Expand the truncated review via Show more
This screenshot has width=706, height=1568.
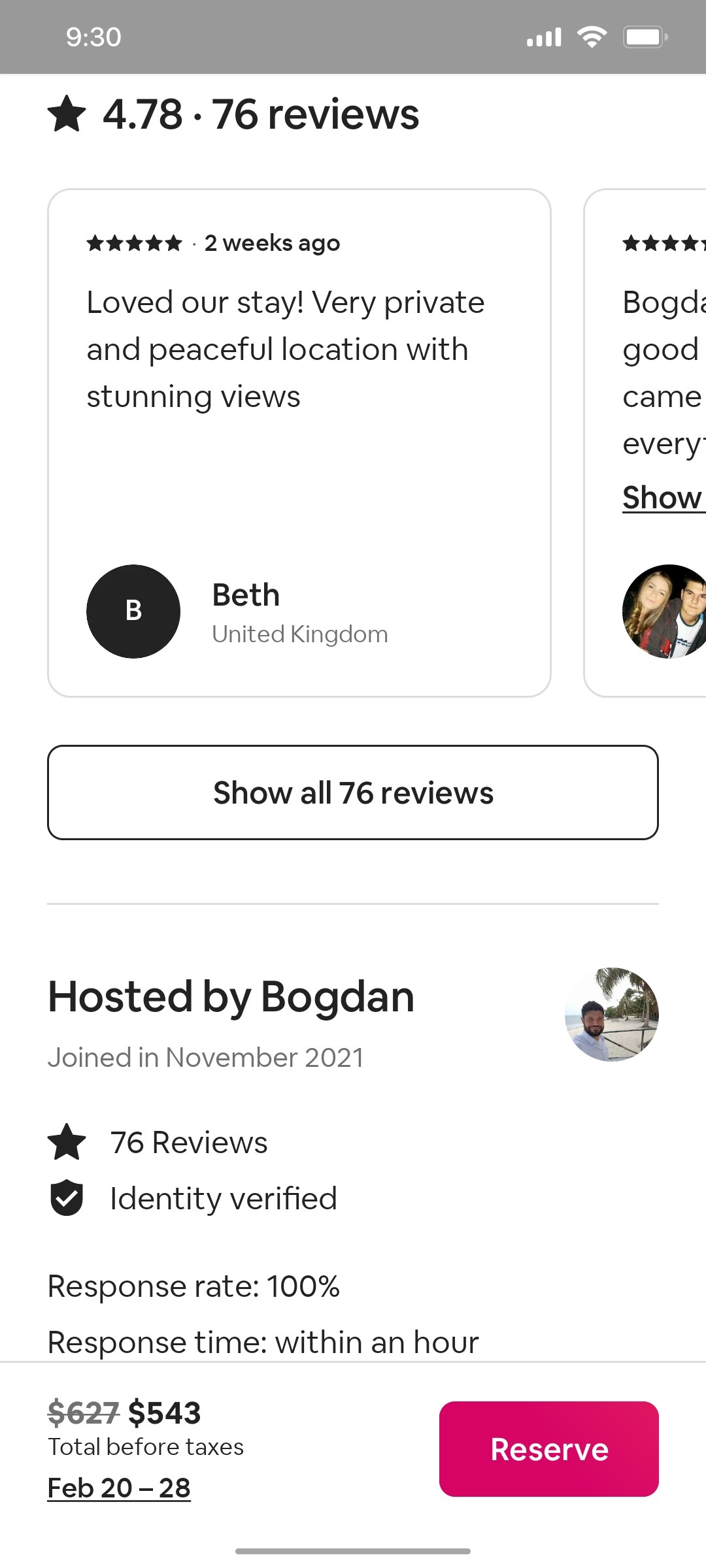click(x=660, y=498)
